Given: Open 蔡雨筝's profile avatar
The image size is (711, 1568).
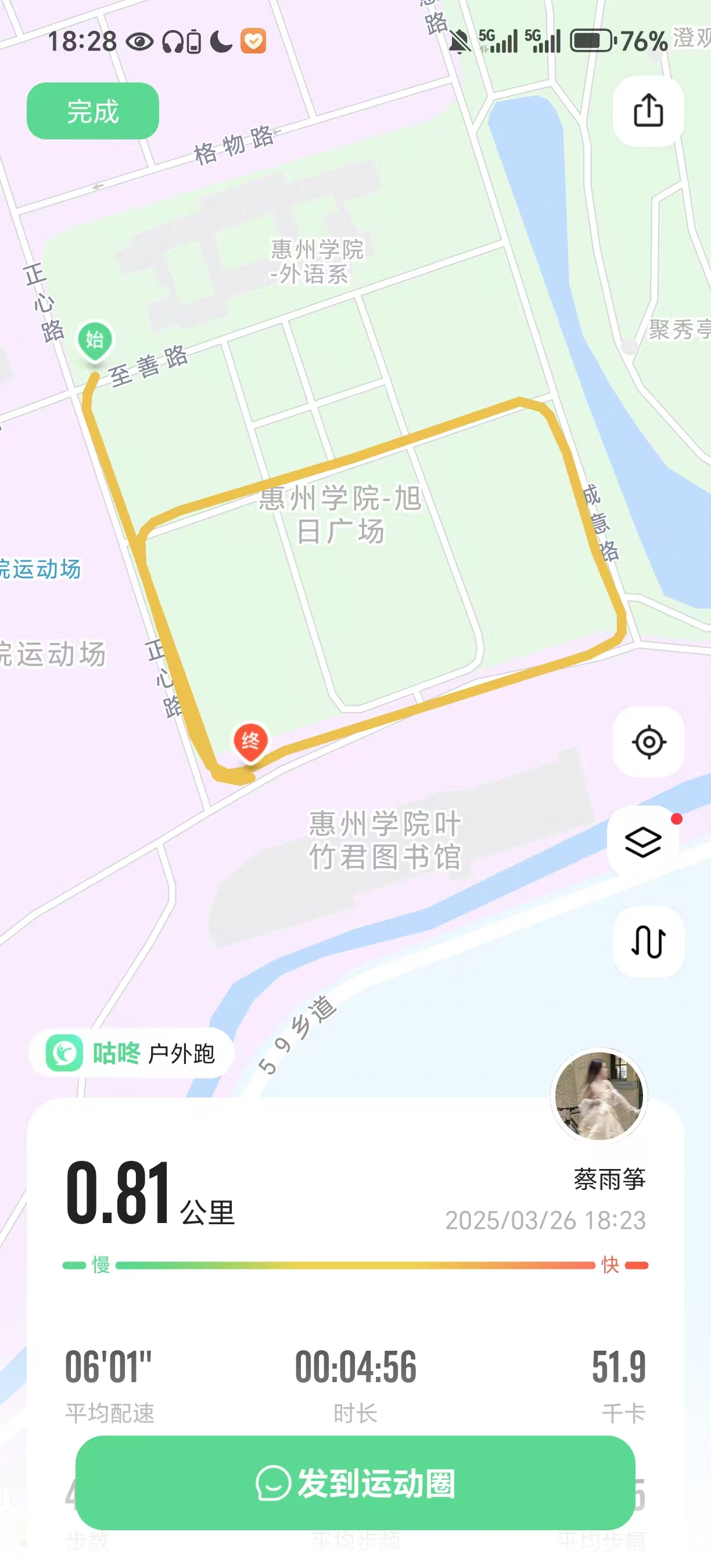Looking at the screenshot, I should click(x=599, y=1095).
